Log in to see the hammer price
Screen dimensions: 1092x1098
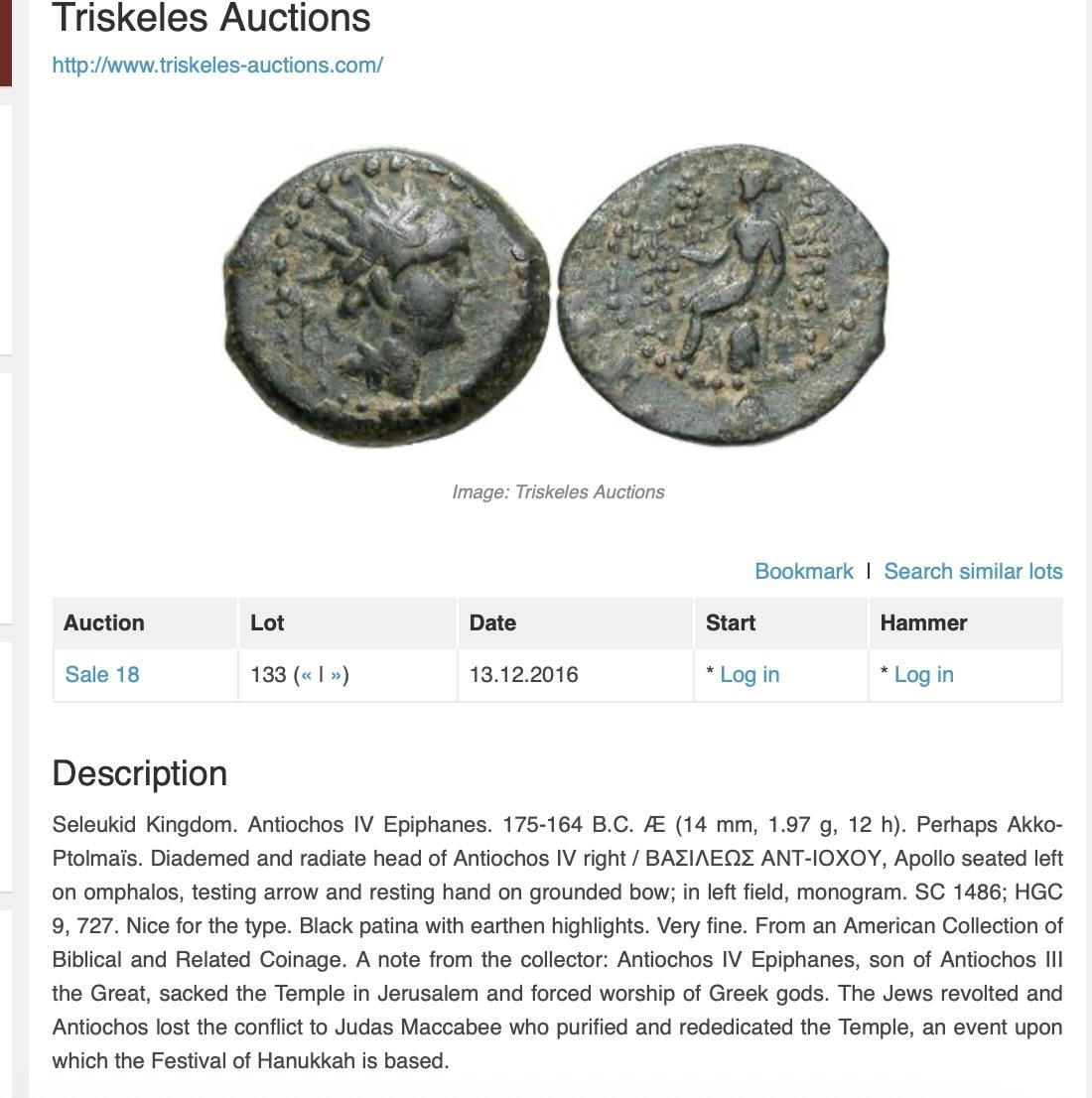tap(923, 675)
